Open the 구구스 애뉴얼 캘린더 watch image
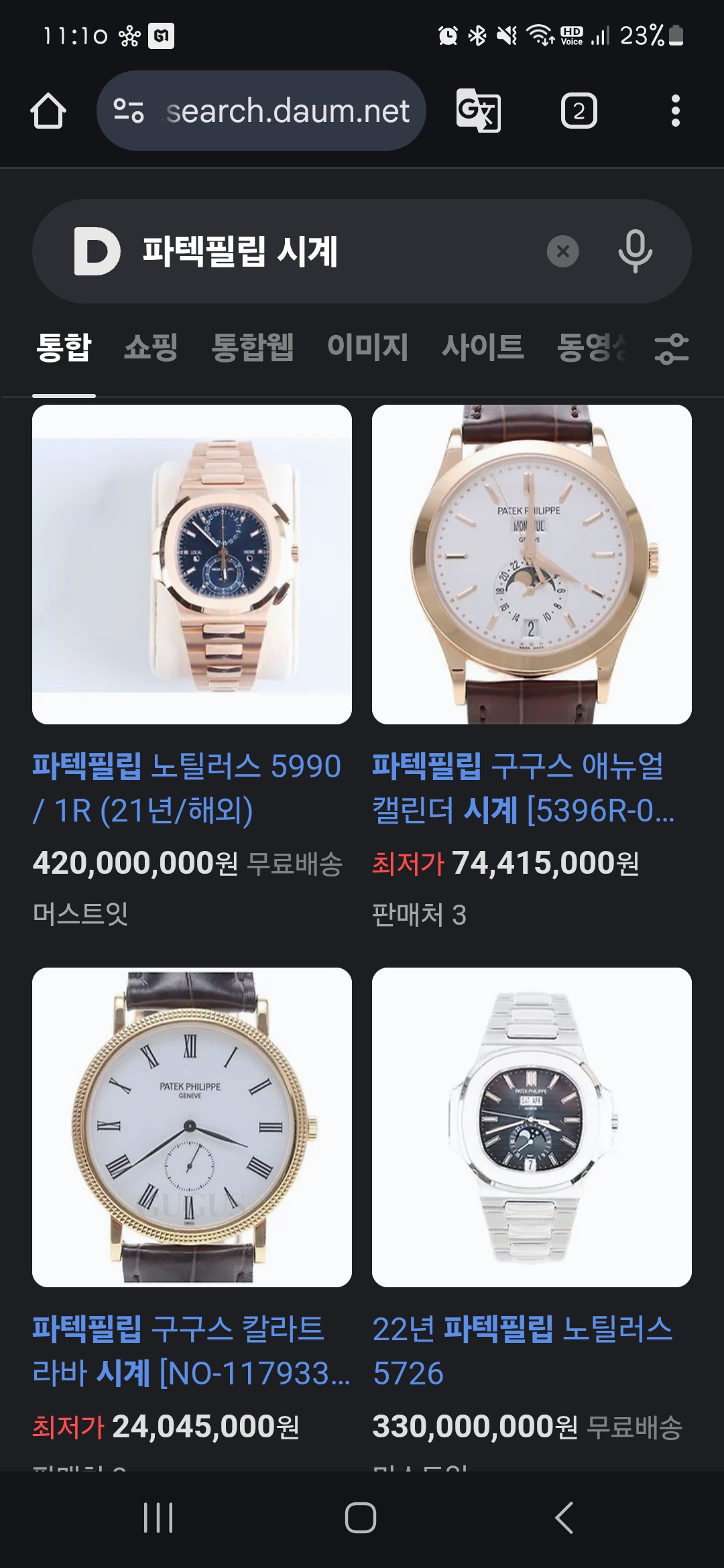724x1568 pixels. click(532, 564)
